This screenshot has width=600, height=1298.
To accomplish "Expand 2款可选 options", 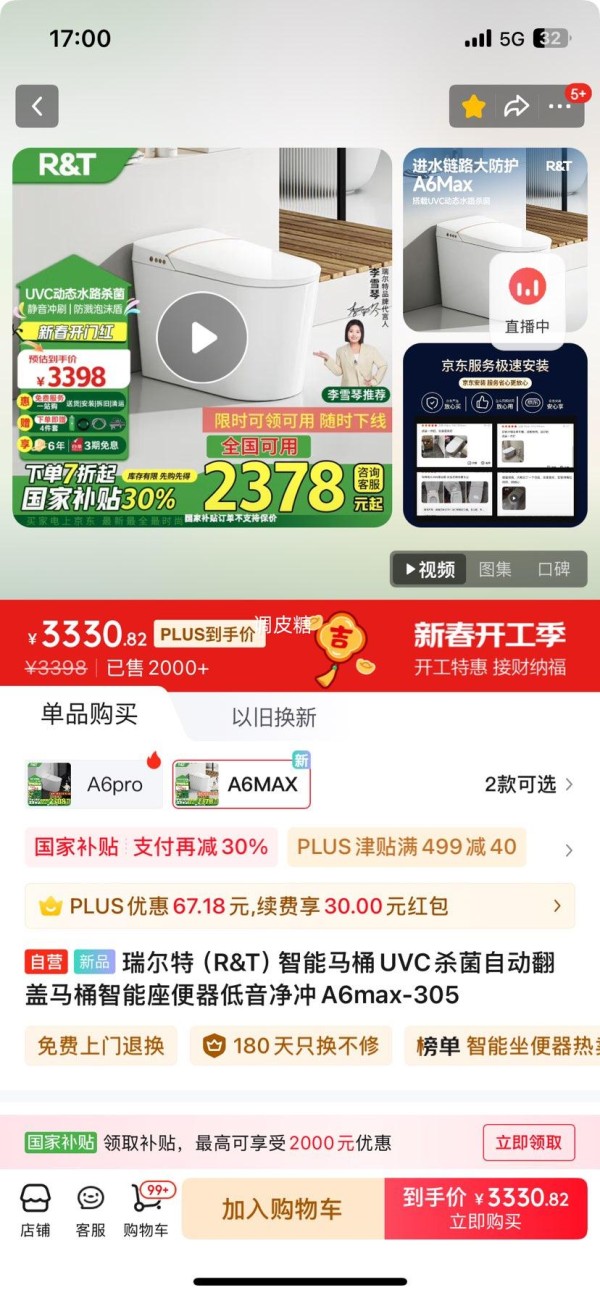I will click(528, 784).
